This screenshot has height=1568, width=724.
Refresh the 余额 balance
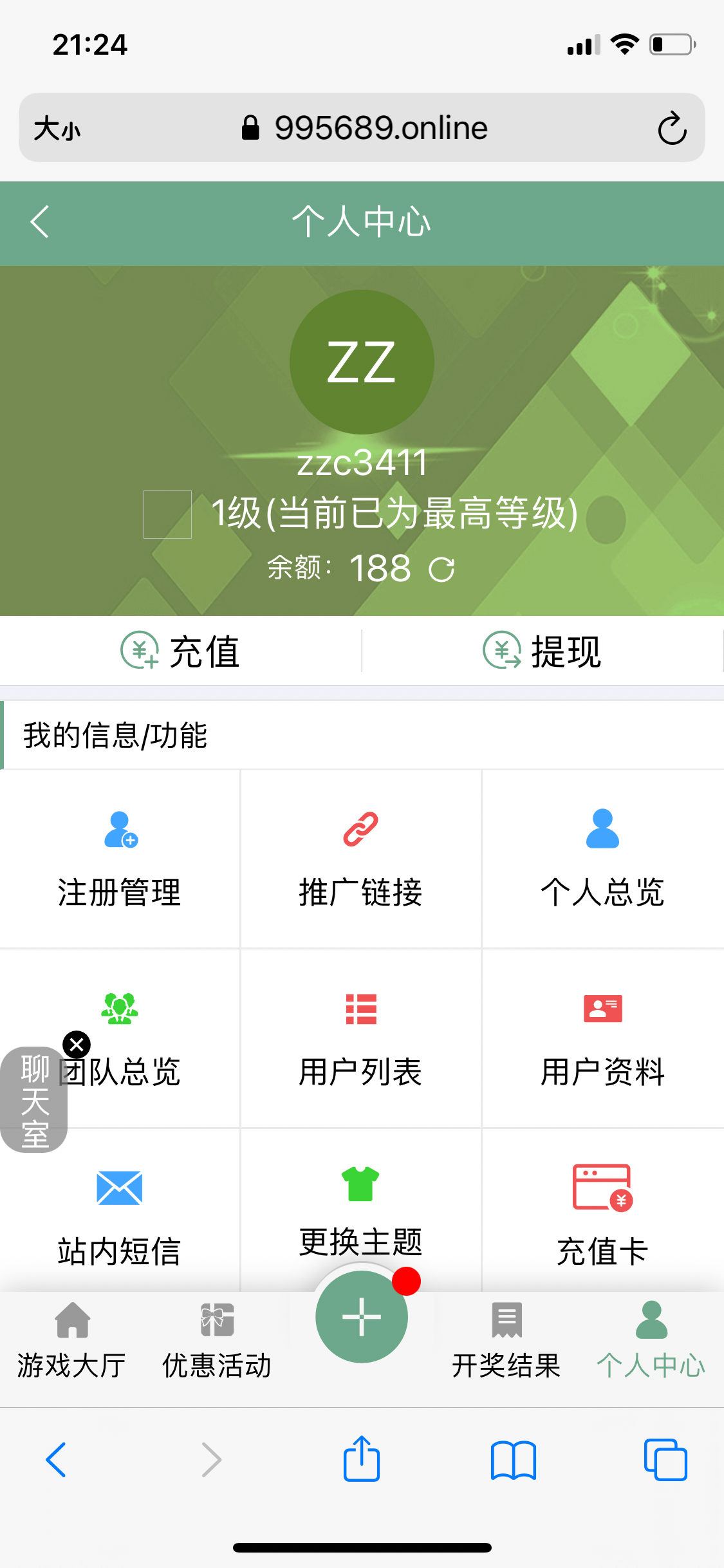[441, 570]
